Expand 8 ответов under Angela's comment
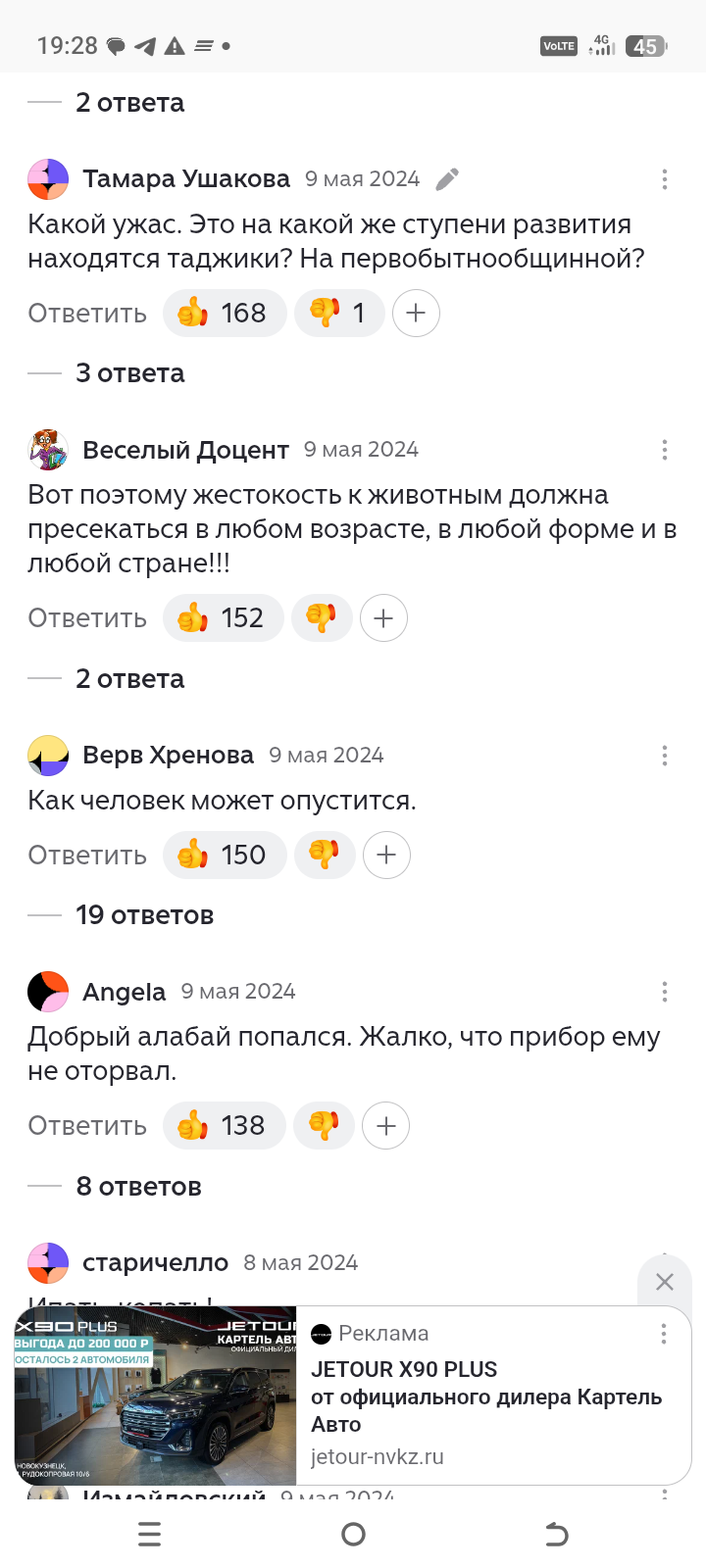The width and height of the screenshot is (706, 1568). 138,1187
